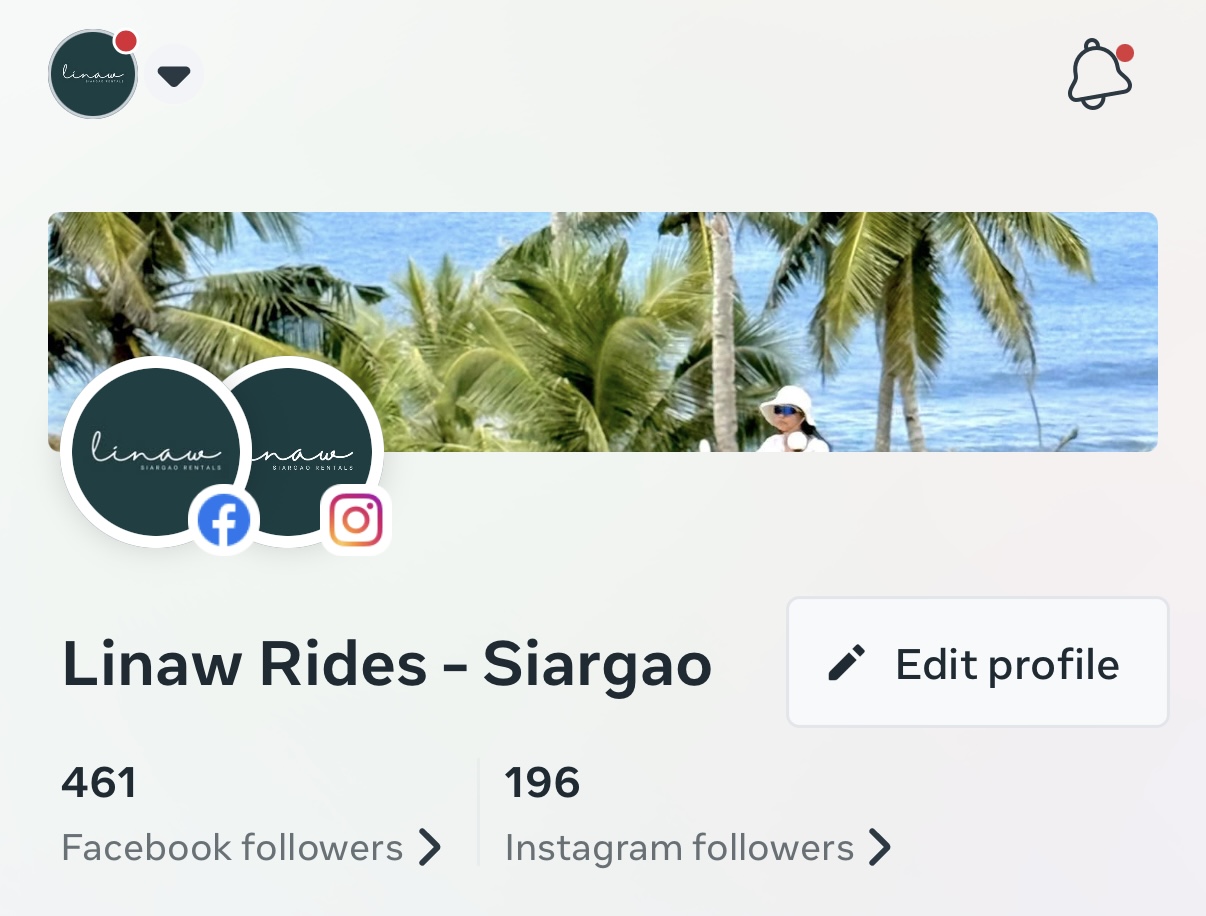View Instagram followers list
The width and height of the screenshot is (1206, 916).
(x=697, y=847)
